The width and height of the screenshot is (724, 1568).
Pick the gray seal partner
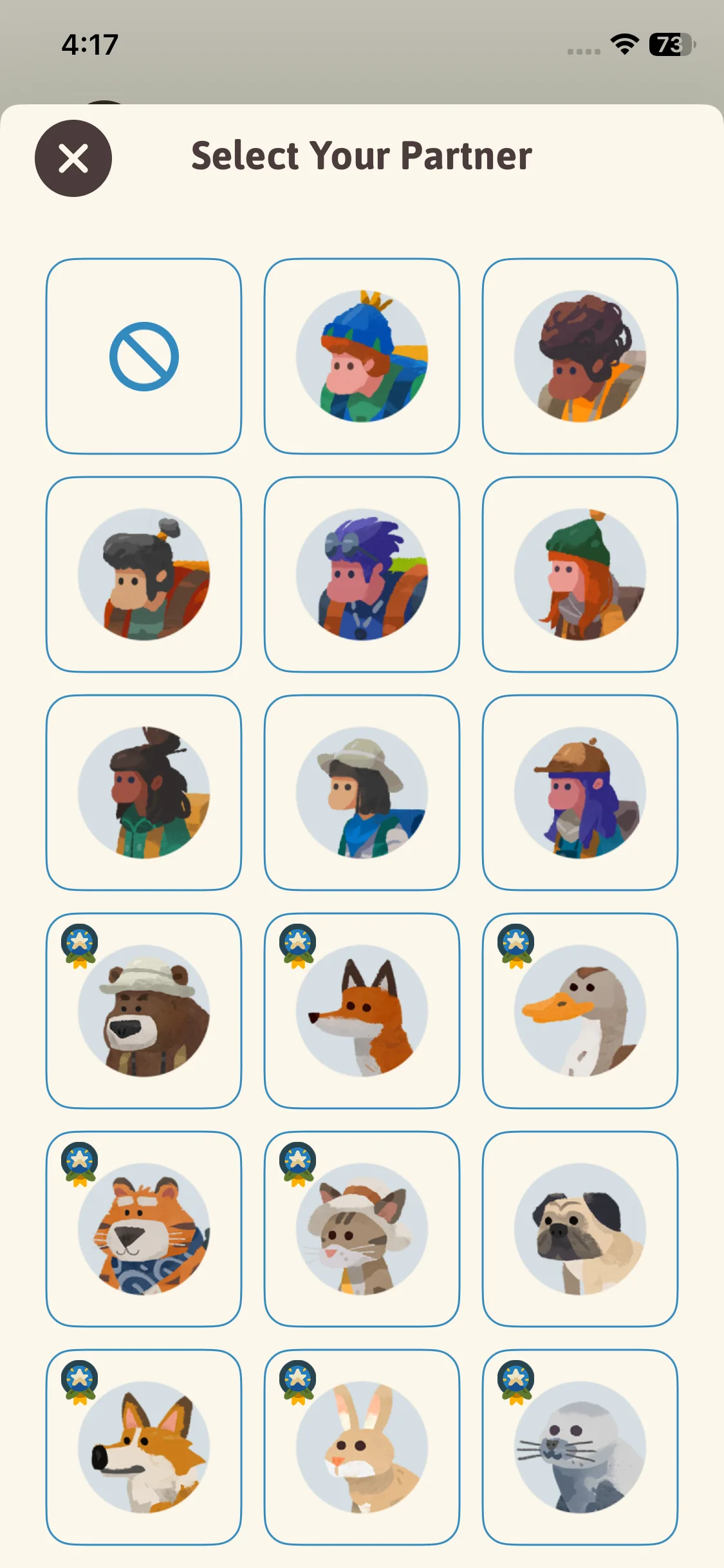pyautogui.click(x=580, y=1448)
